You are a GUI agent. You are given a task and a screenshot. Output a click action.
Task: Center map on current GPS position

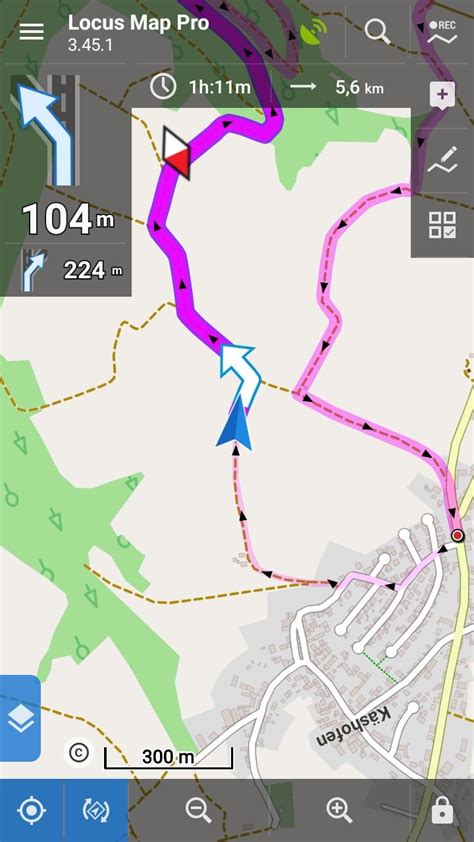coord(32,810)
